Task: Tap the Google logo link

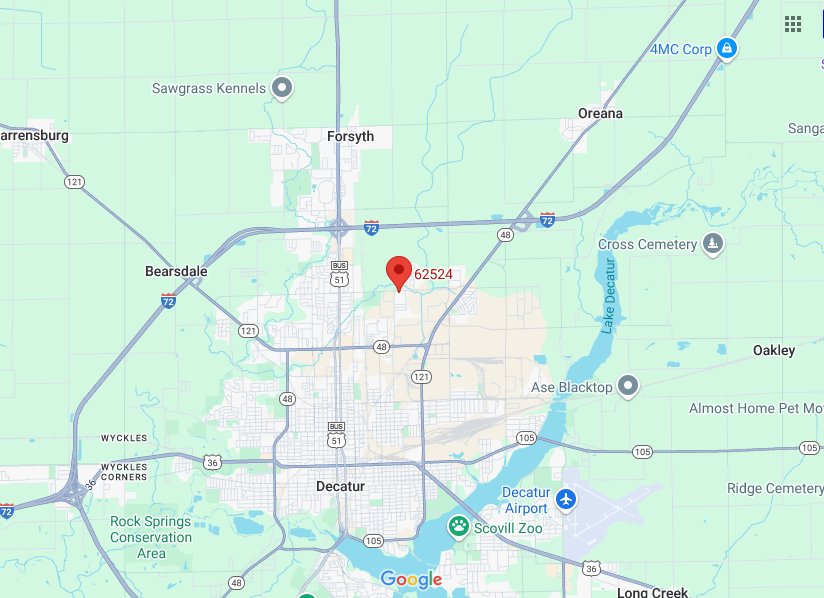Action: [411, 580]
